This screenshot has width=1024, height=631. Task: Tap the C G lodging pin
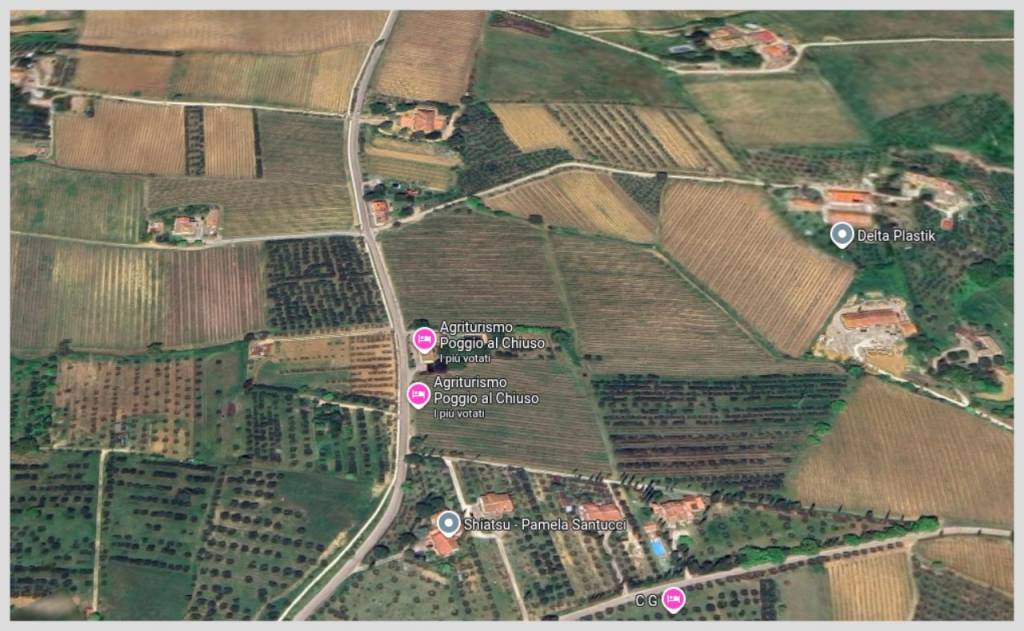click(x=673, y=598)
